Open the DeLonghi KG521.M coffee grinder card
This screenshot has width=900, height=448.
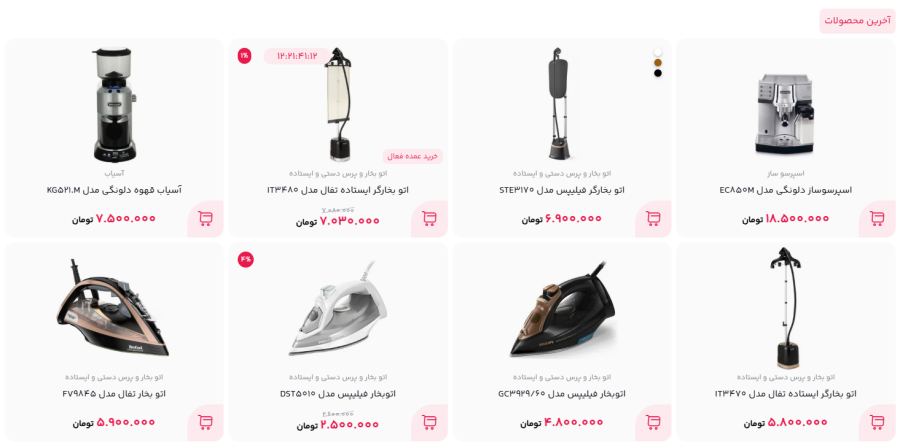tap(114, 189)
